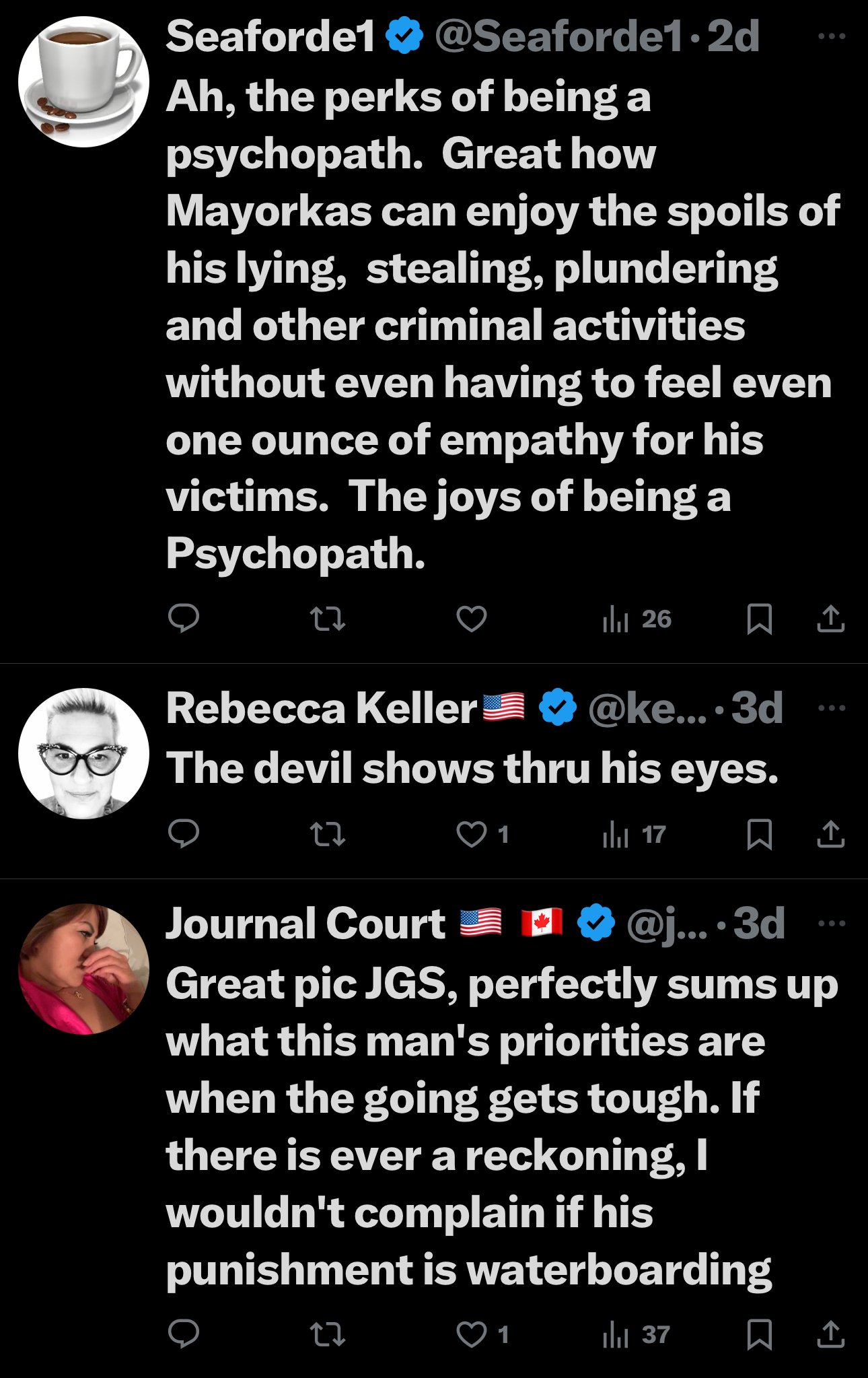The image size is (868, 1378).
Task: Open overflow menu on Journal Court's post
Action: [x=832, y=924]
